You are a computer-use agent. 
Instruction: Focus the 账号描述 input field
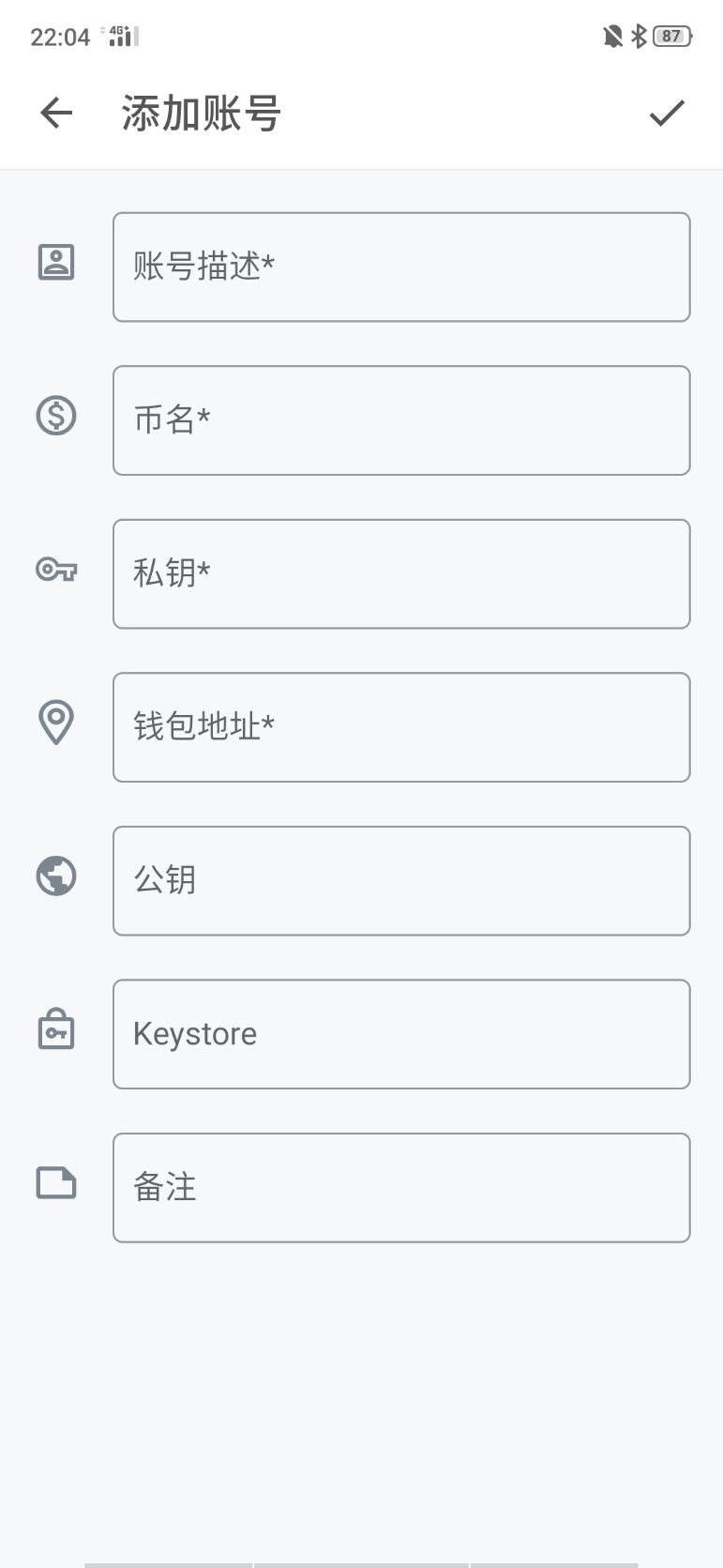click(x=401, y=267)
